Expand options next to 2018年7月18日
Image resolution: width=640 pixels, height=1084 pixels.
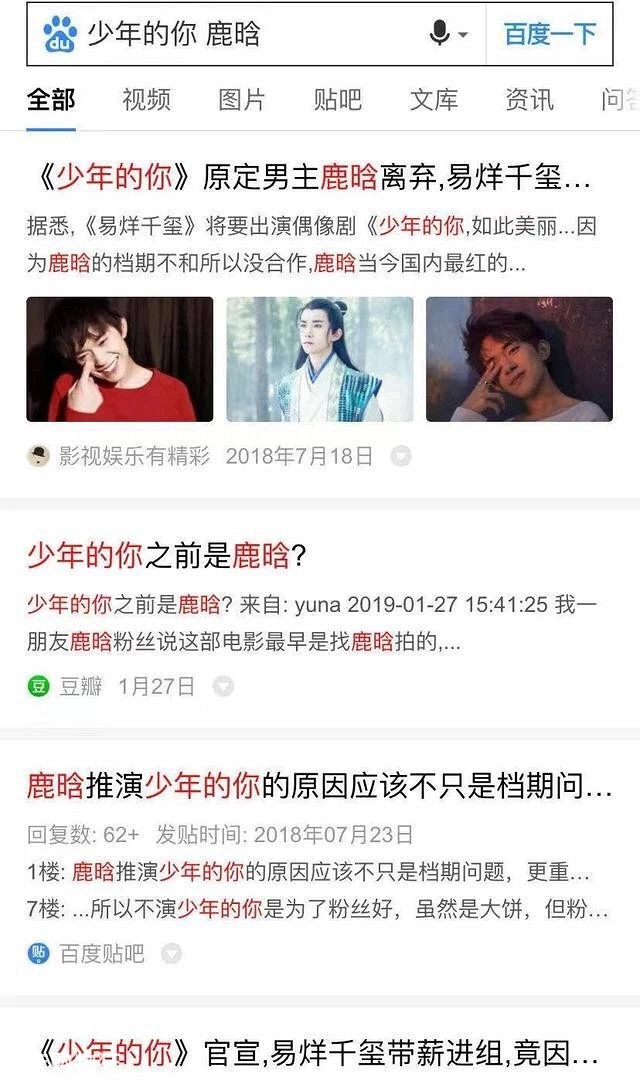401,456
